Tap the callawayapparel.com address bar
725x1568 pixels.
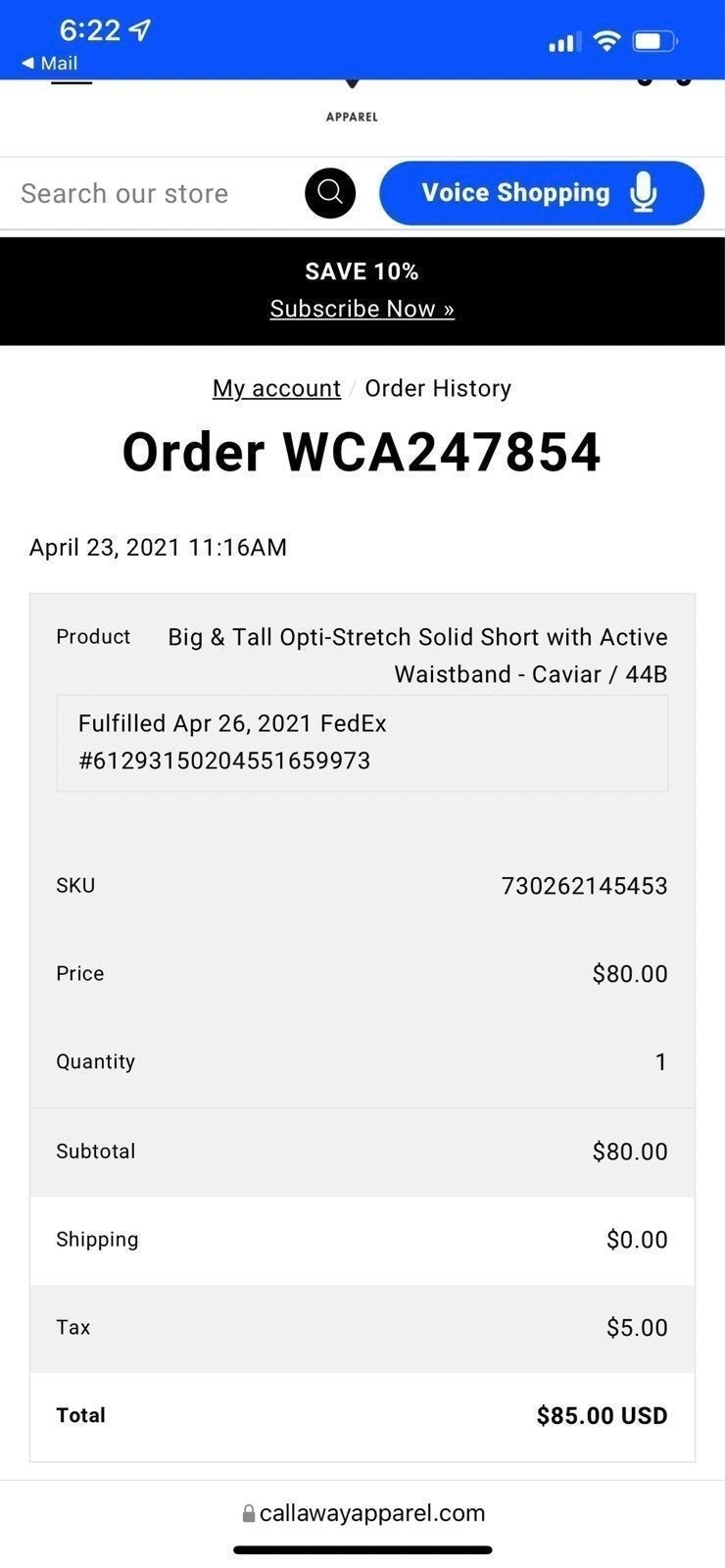coord(362,1513)
